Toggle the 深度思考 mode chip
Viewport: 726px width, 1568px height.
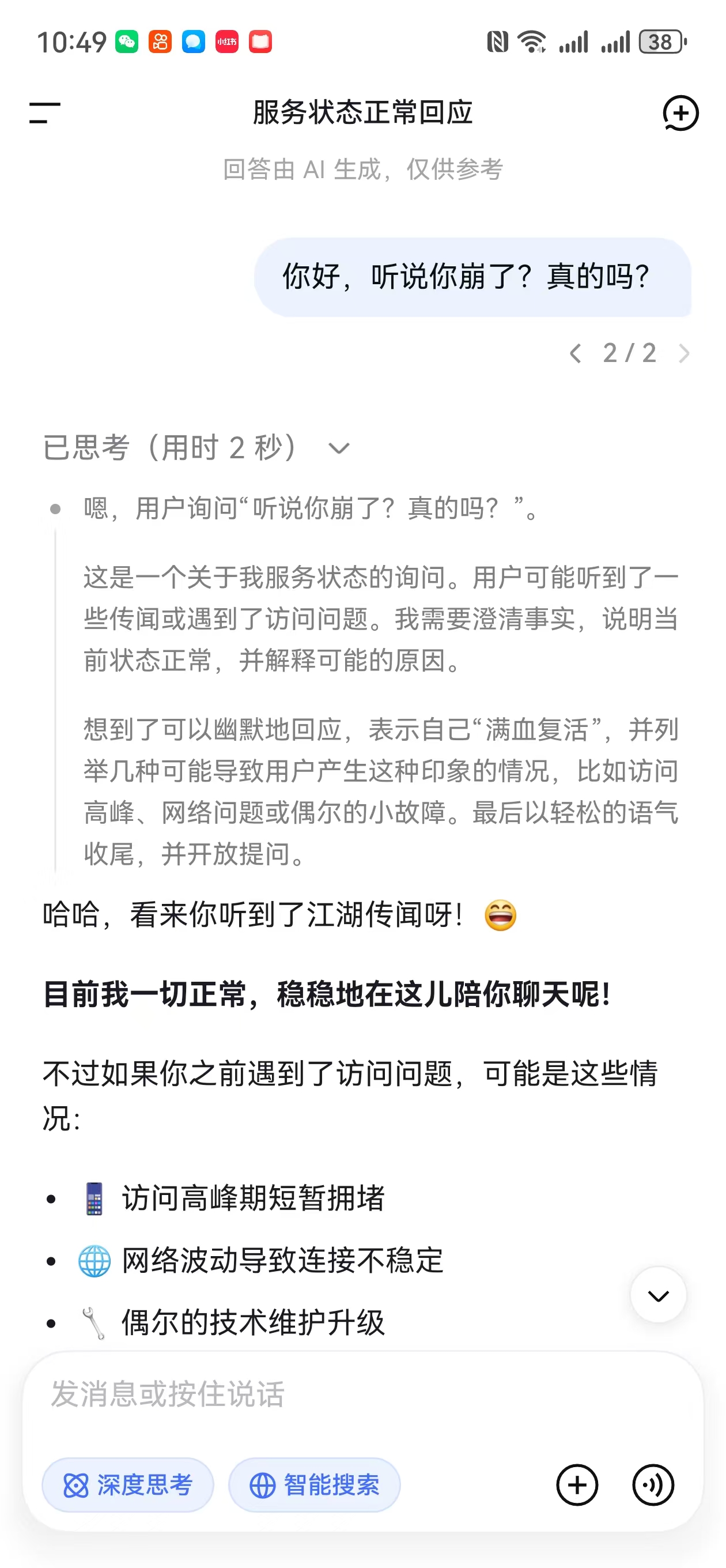128,1485
